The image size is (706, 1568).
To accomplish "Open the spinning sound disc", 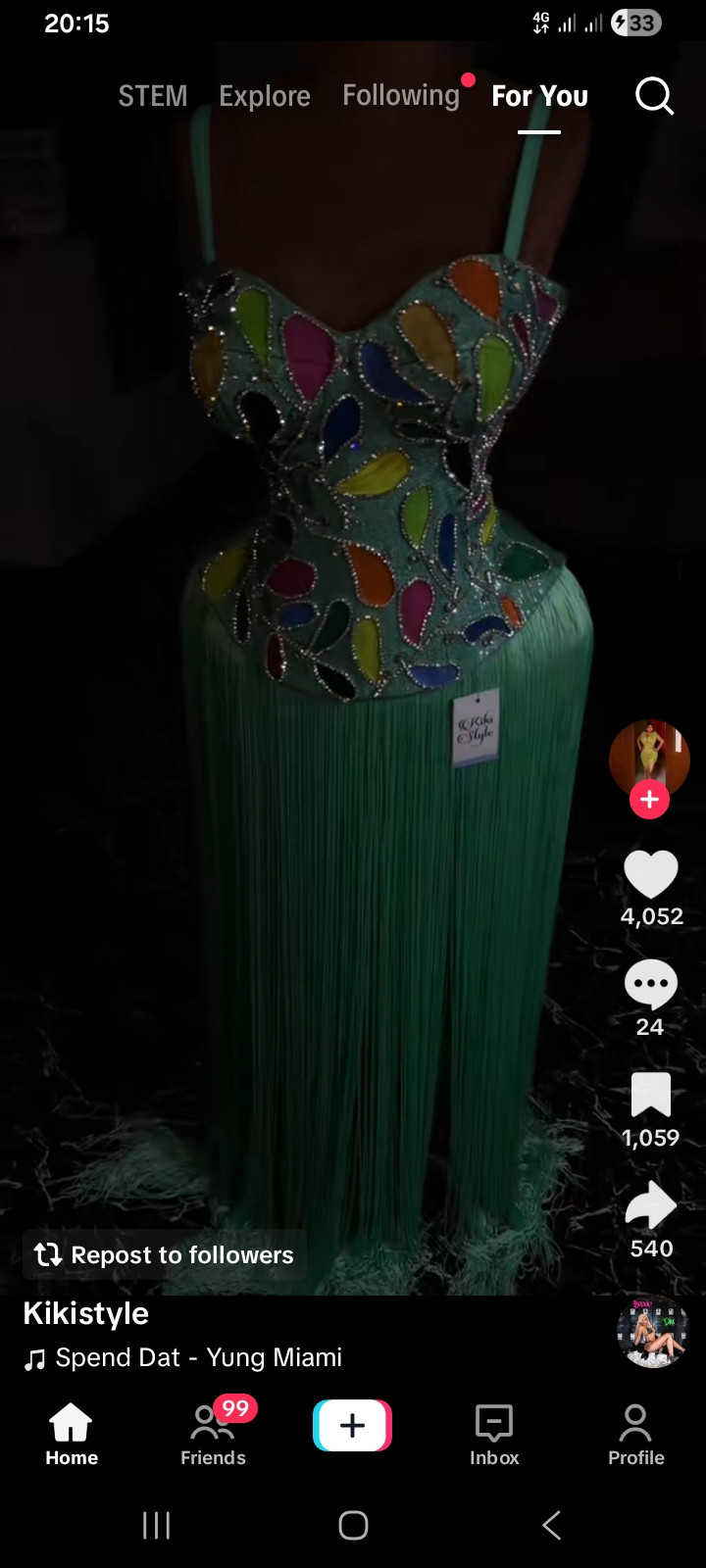I will click(x=652, y=1333).
